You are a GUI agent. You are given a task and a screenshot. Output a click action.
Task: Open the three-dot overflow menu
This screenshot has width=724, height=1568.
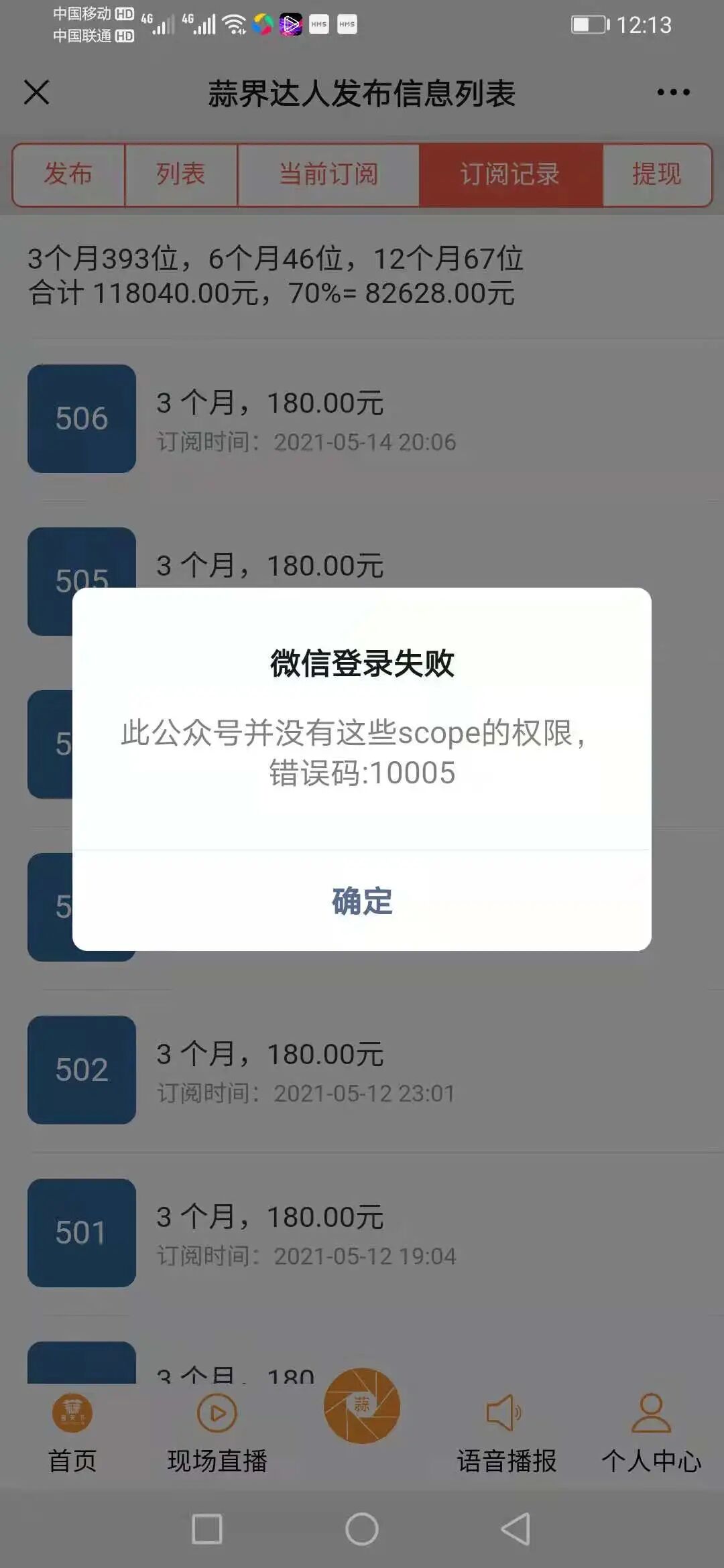(673, 92)
